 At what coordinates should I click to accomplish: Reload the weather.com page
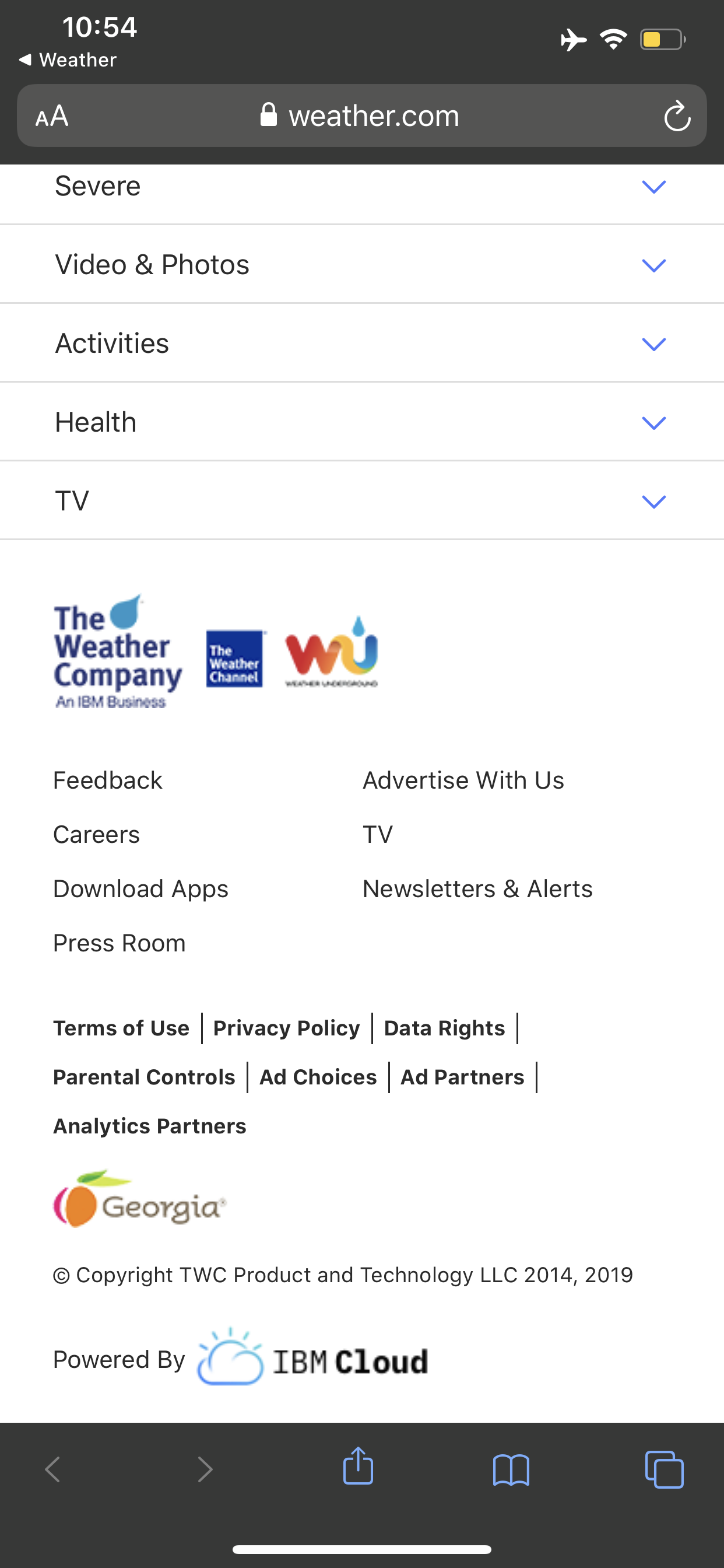677,116
